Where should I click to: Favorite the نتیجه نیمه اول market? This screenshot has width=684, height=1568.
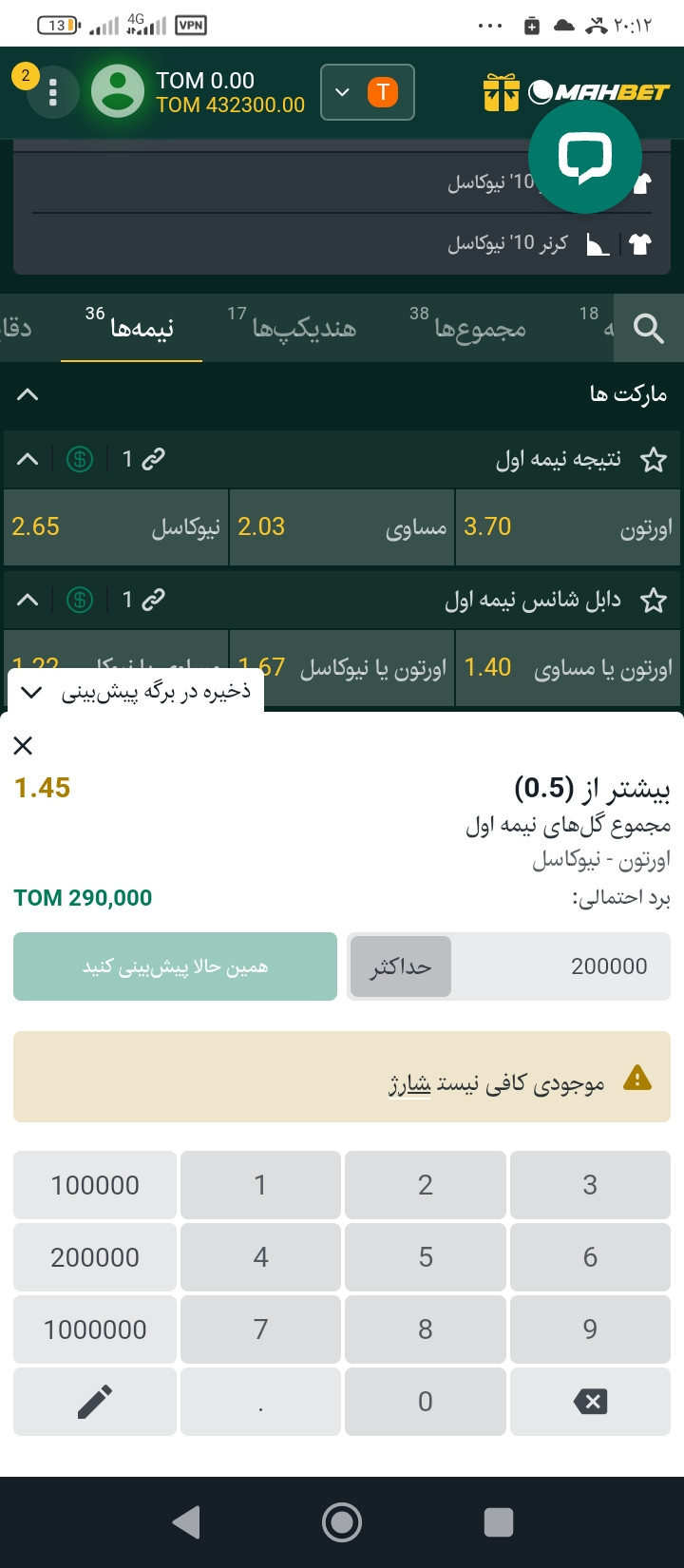coord(654,460)
